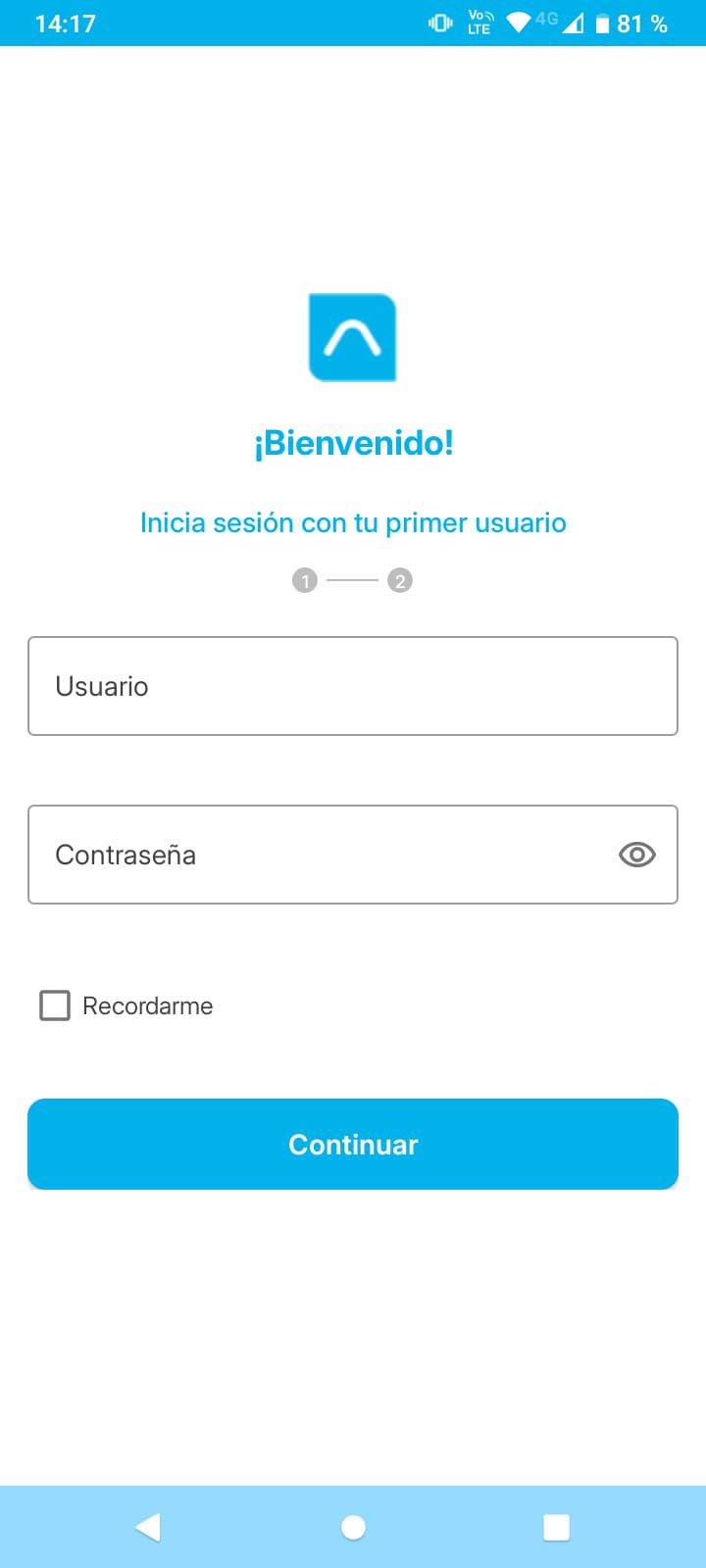Image resolution: width=706 pixels, height=1568 pixels.
Task: Toggle password visibility in Contraseña field
Action: click(x=636, y=855)
